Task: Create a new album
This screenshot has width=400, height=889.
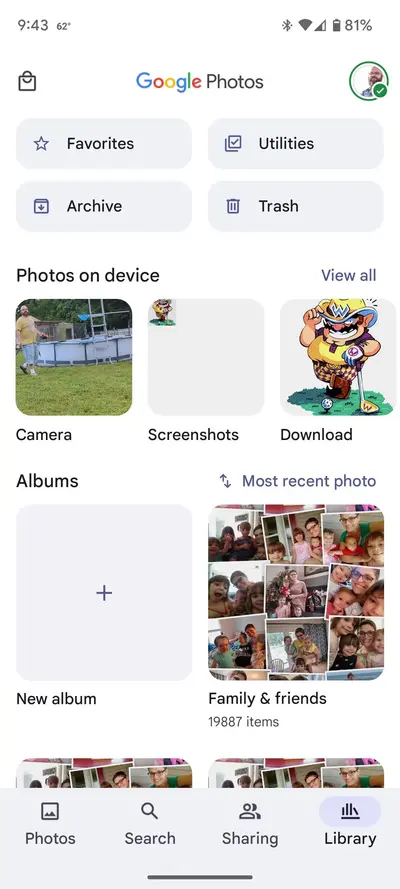Action: click(104, 592)
